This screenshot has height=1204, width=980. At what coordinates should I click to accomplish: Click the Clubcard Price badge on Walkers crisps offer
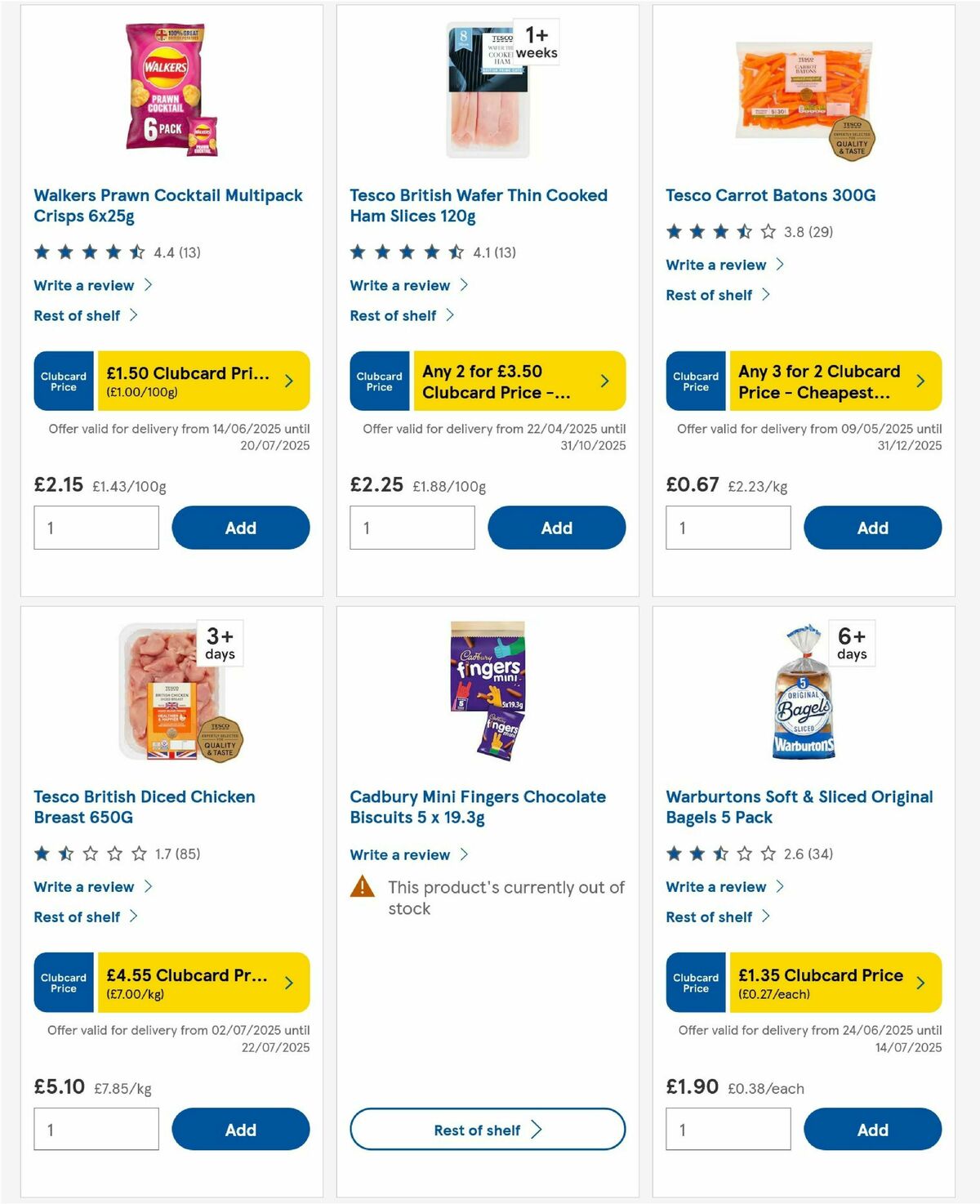click(63, 380)
